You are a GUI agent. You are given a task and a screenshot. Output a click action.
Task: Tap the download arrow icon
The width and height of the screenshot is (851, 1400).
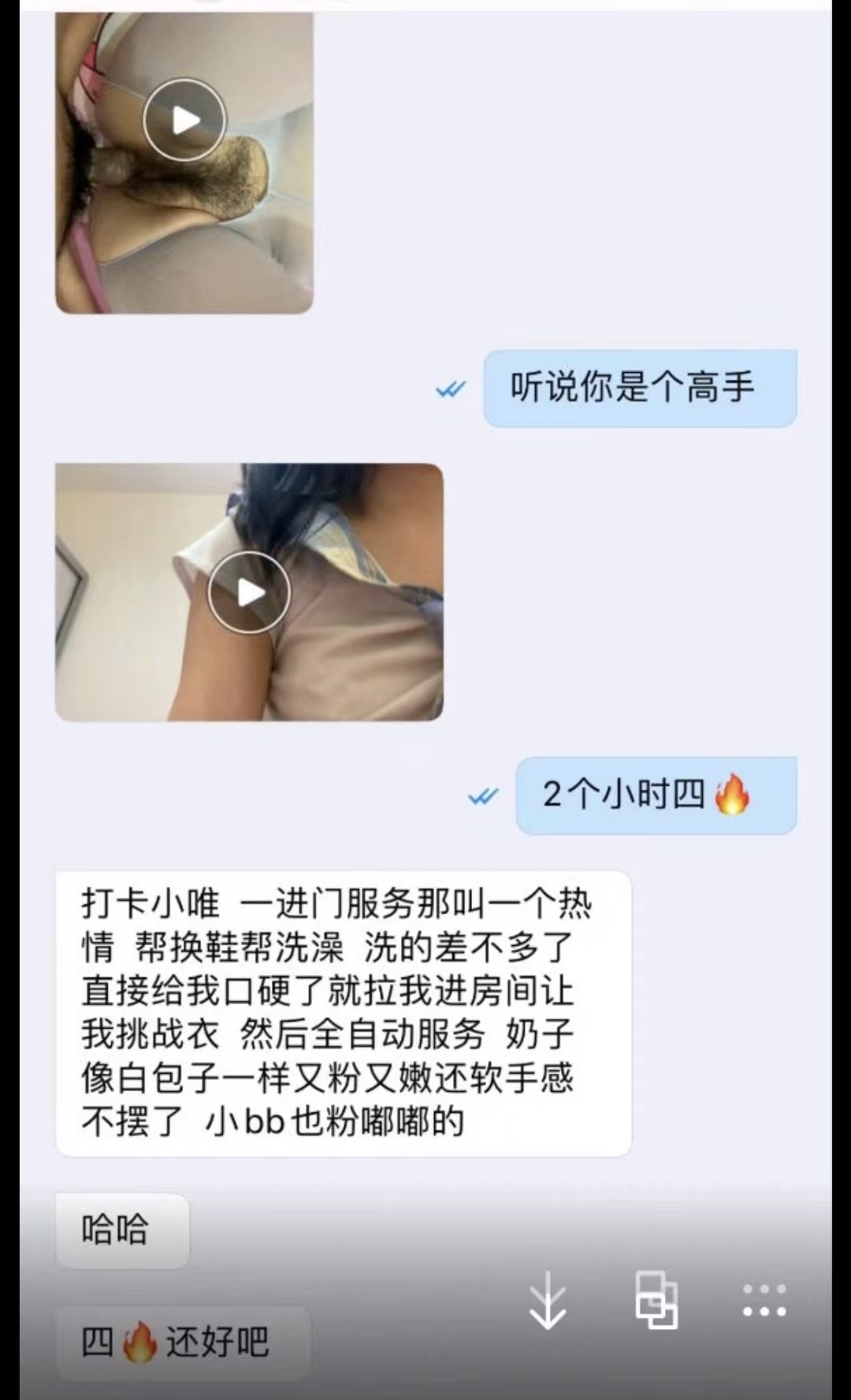click(548, 1301)
